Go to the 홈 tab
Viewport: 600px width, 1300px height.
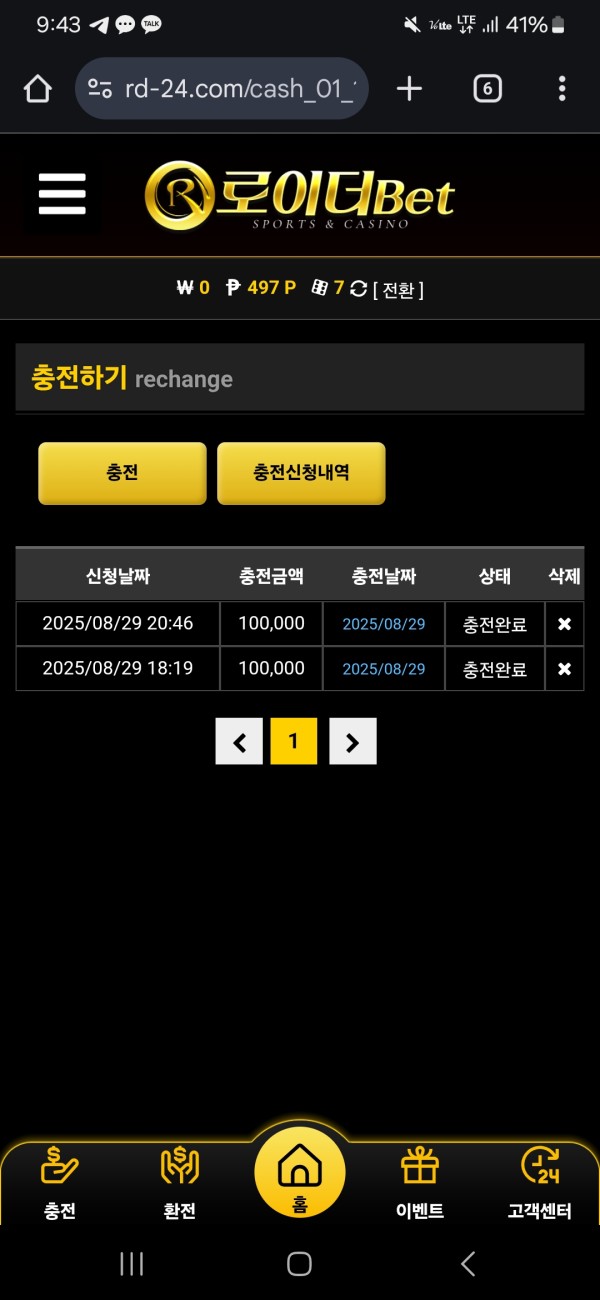300,1175
